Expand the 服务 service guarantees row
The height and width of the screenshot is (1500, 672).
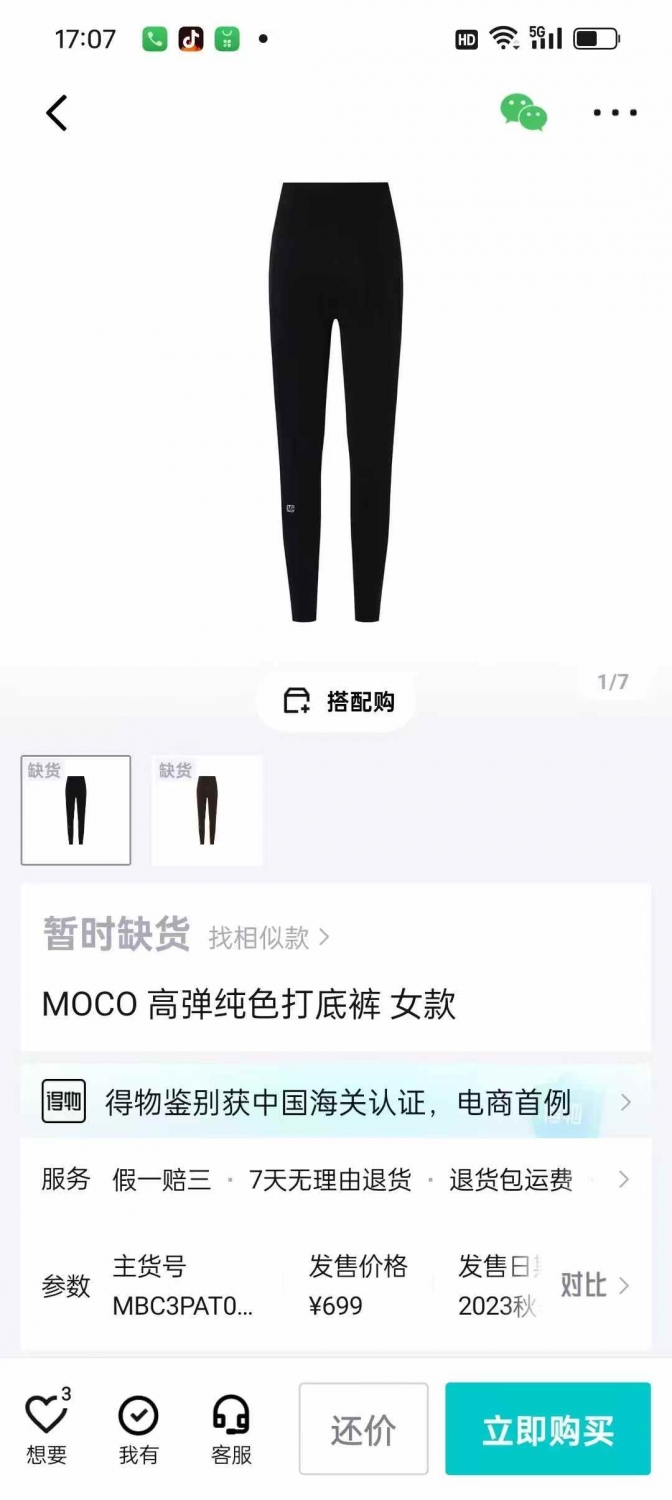click(x=336, y=1180)
